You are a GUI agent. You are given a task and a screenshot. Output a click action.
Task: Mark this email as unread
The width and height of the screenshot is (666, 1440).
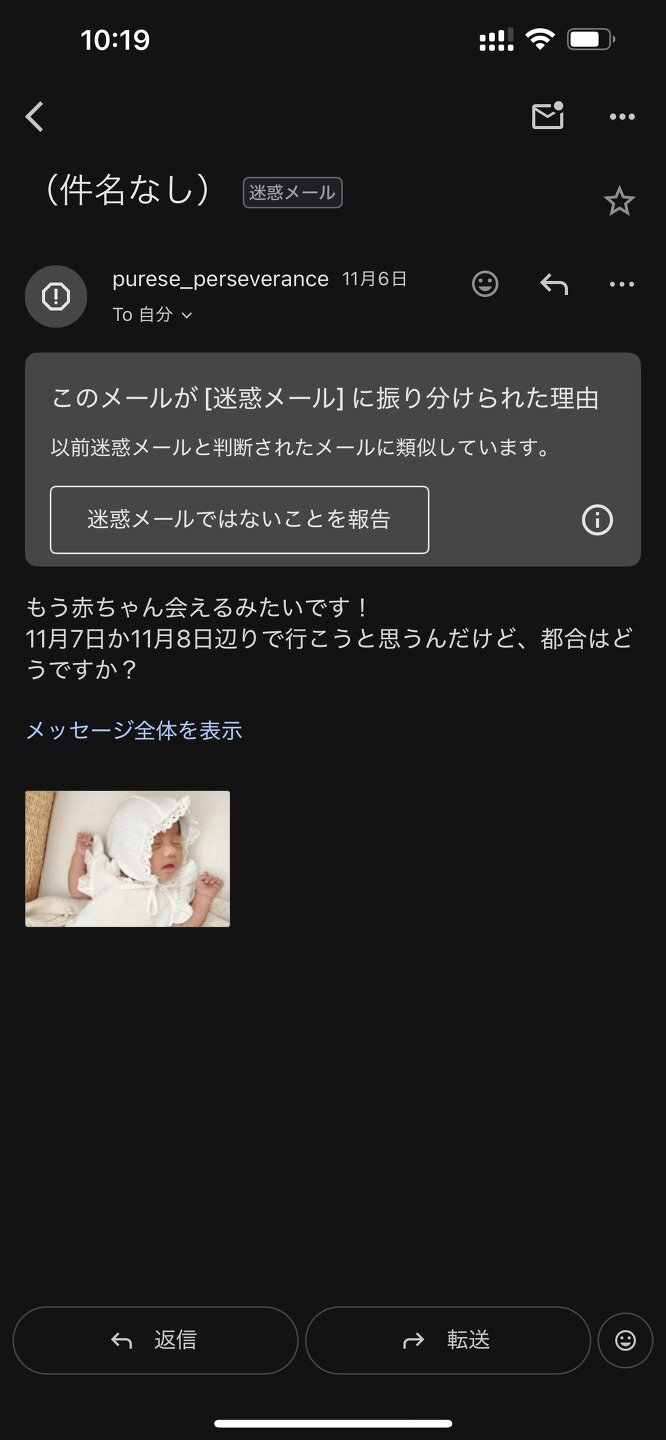[x=547, y=117]
